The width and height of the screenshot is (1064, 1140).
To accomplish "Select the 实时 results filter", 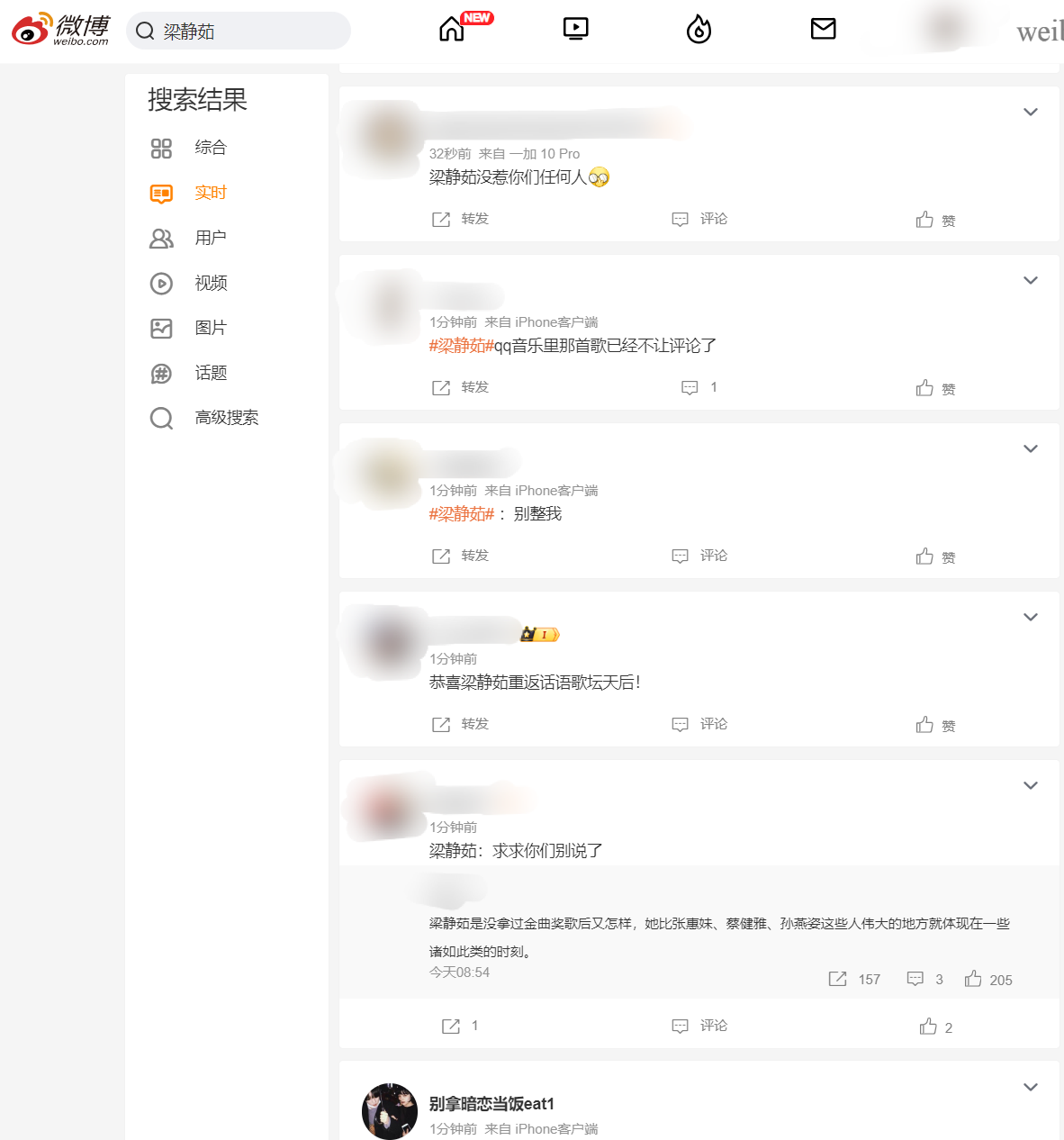I will [x=210, y=193].
